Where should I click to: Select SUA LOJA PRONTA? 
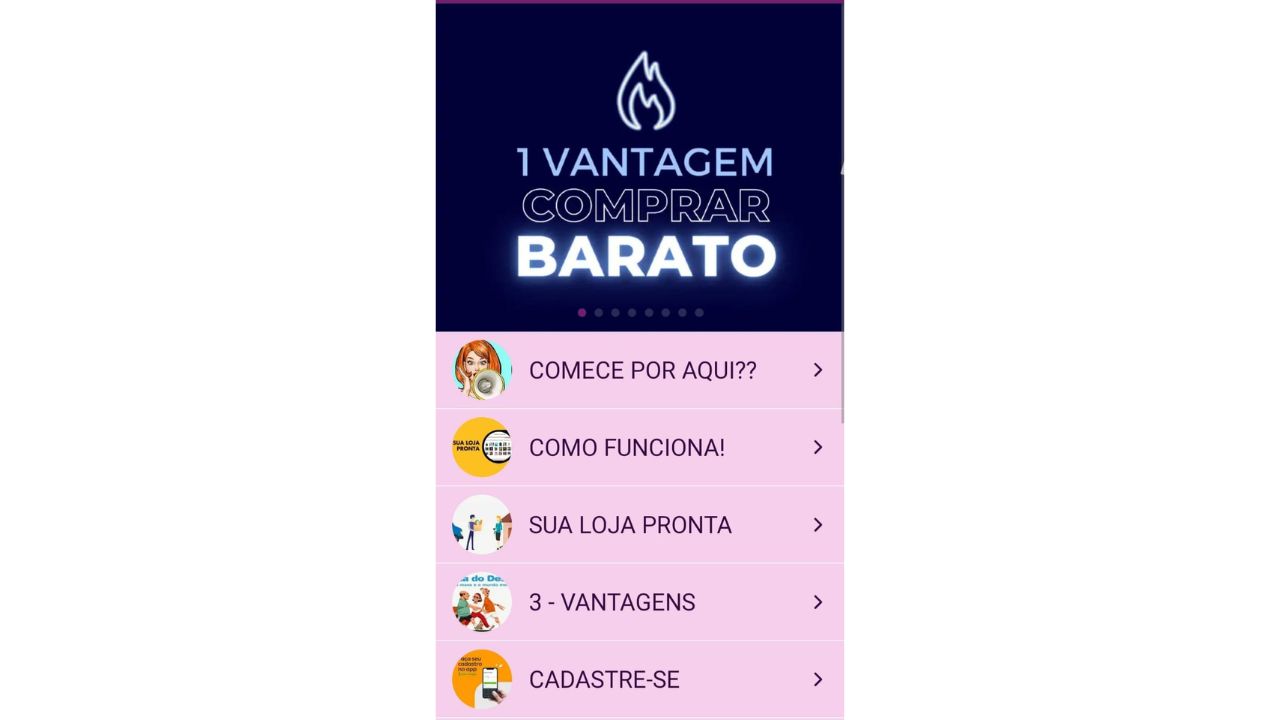[640, 525]
